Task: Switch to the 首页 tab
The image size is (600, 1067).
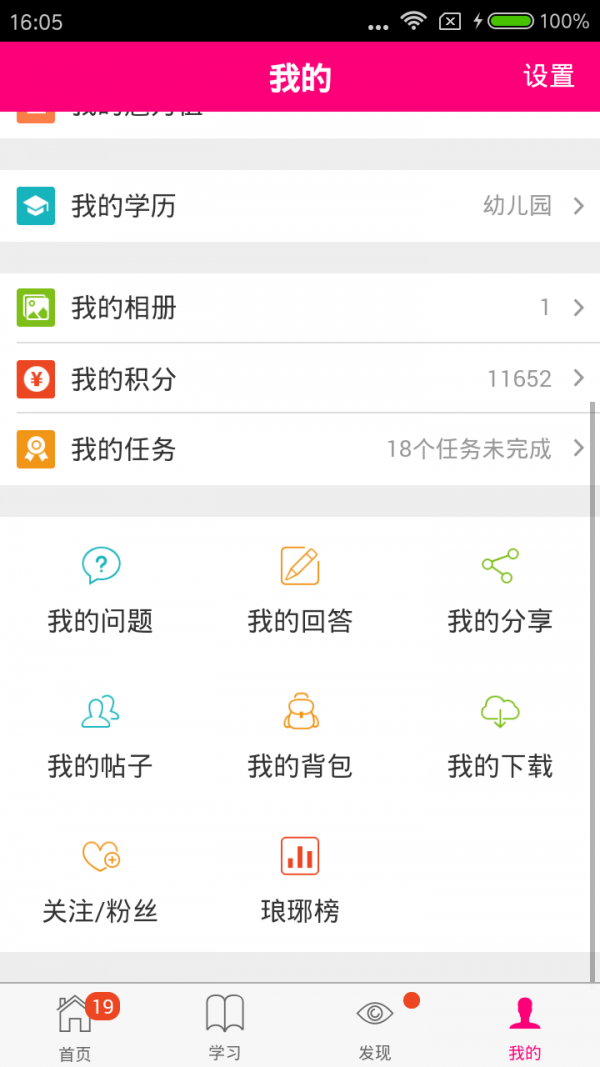Action: (75, 1027)
